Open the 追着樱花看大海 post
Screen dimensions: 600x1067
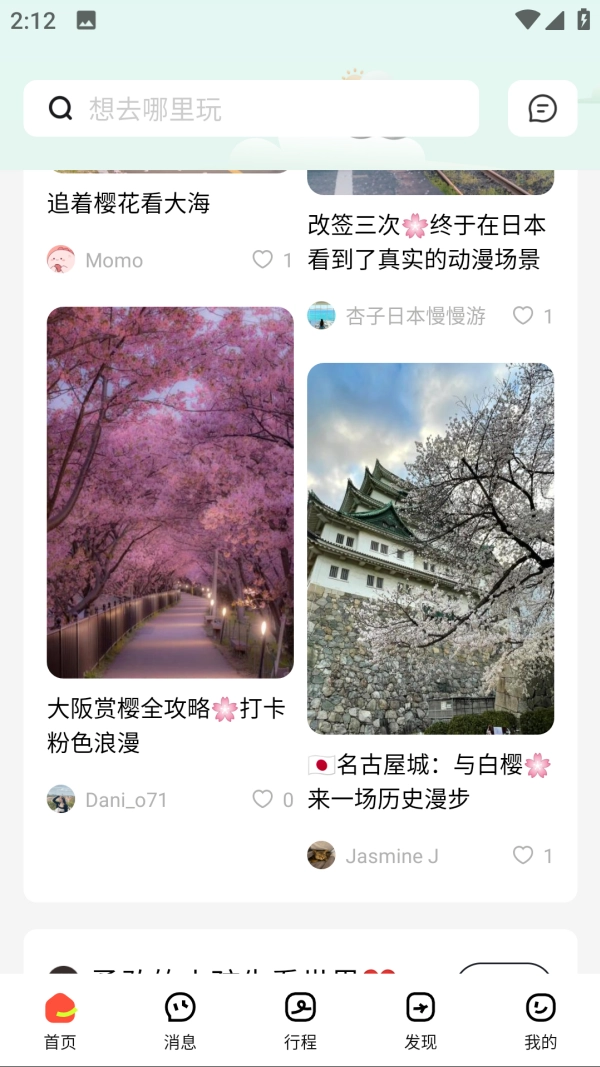[129, 204]
